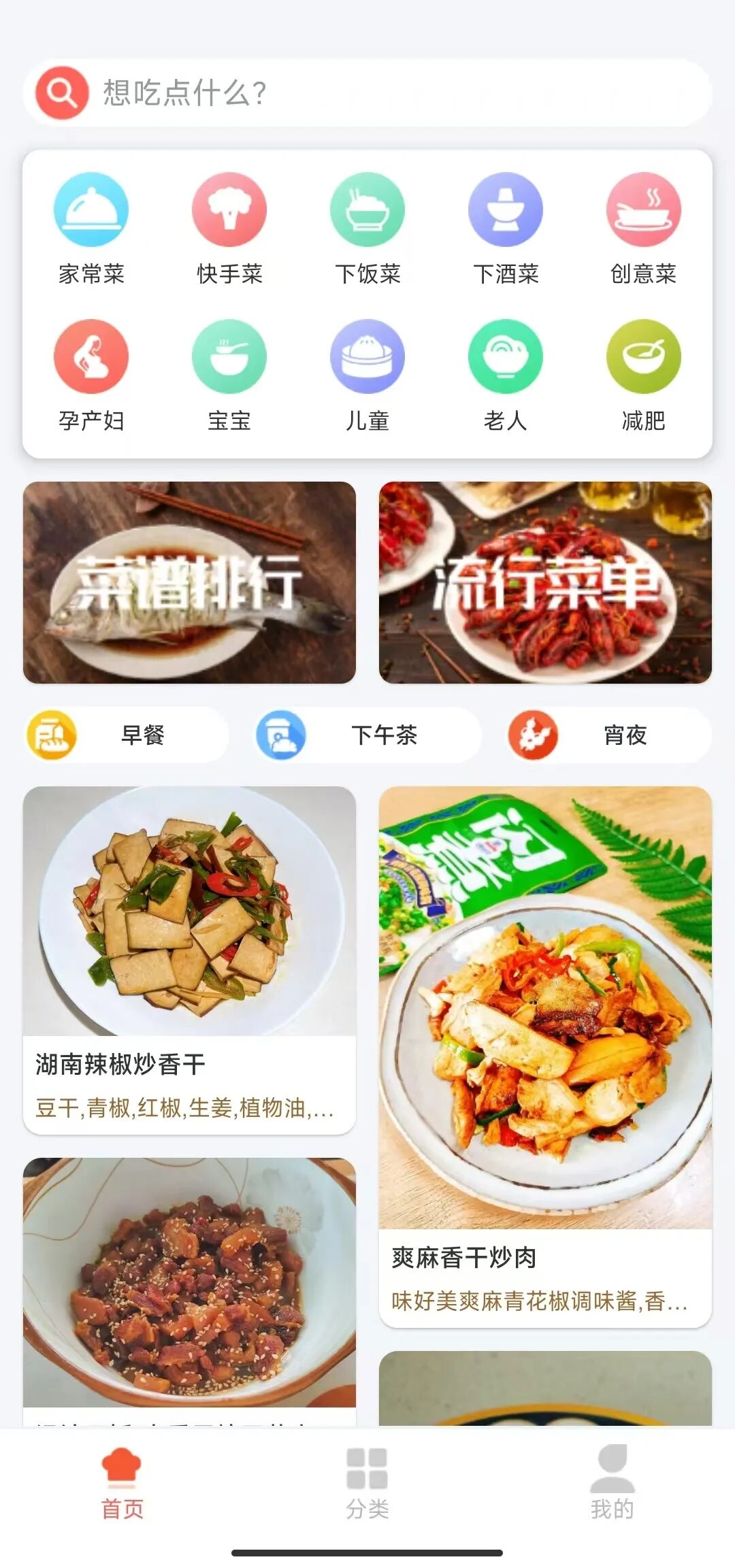Open the 孕产妇 maternity recipes icon
The image size is (735, 1568).
pos(91,357)
